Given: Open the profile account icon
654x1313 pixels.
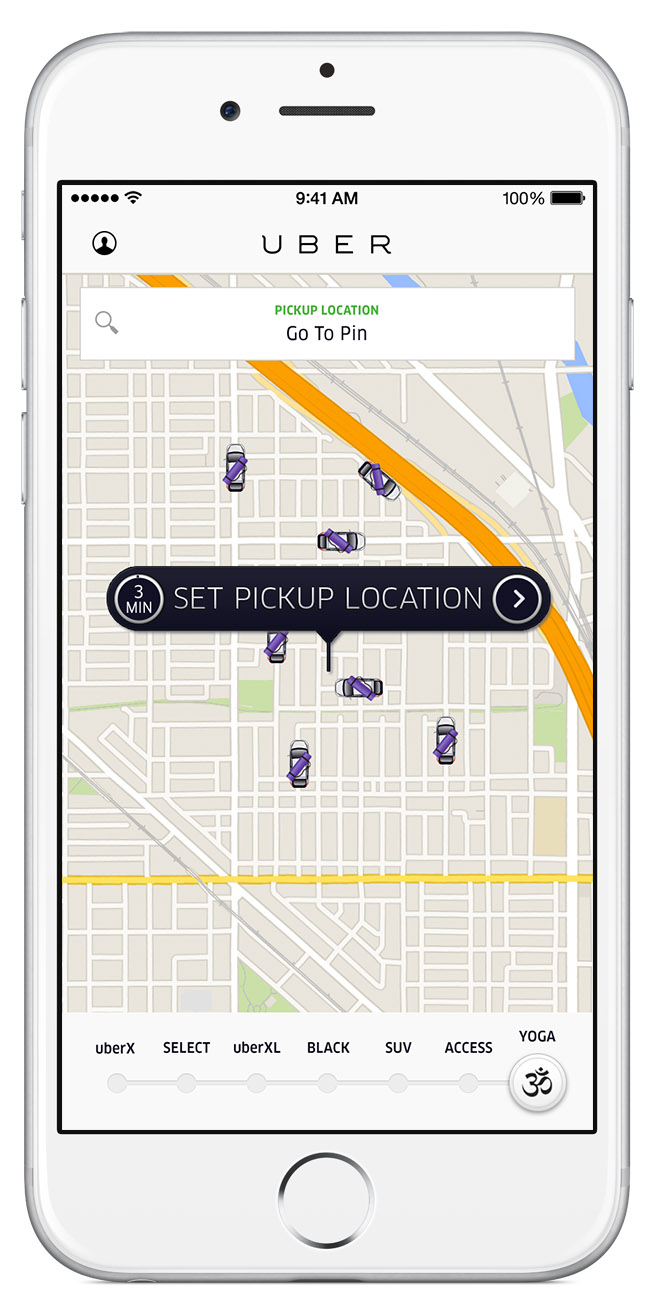Looking at the screenshot, I should coord(104,243).
